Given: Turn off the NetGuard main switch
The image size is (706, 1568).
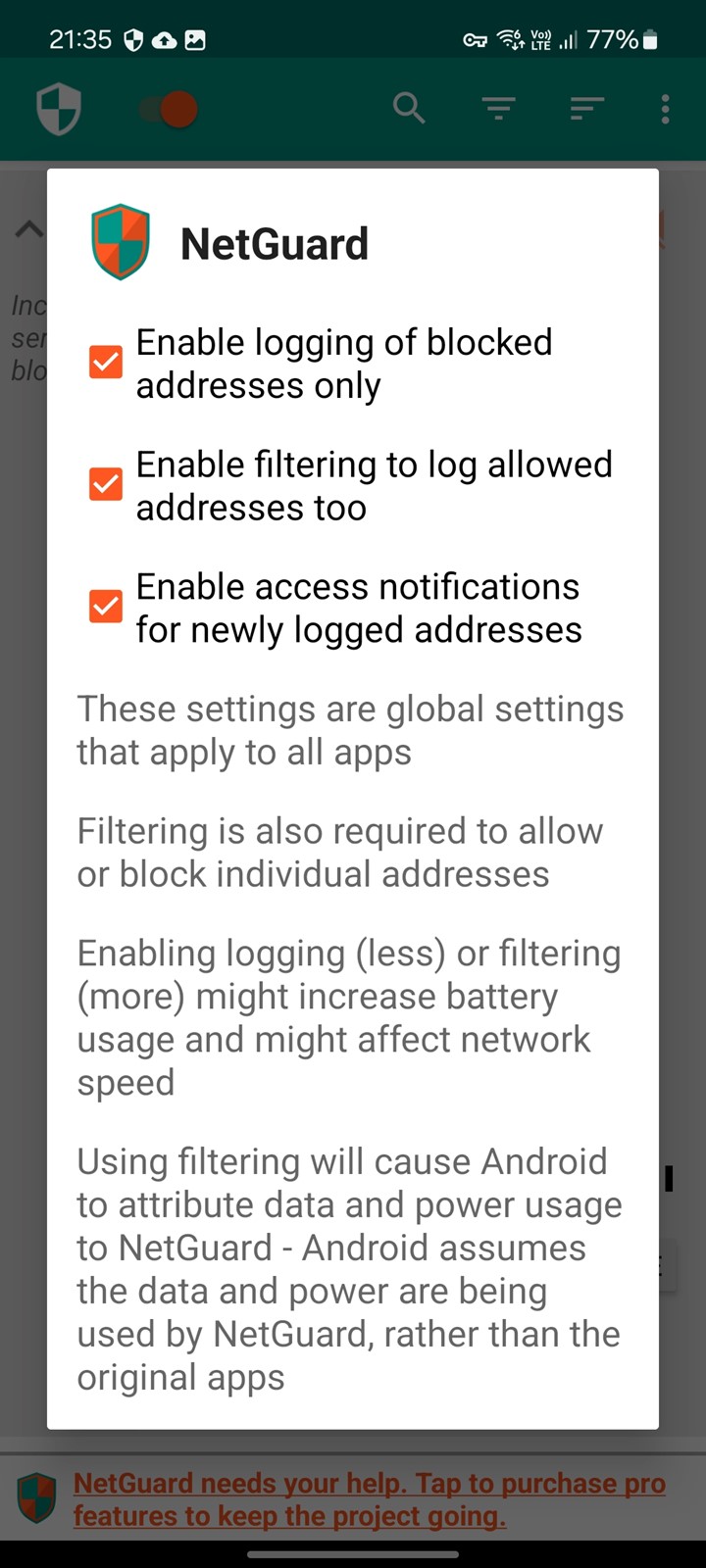Looking at the screenshot, I should [x=169, y=109].
